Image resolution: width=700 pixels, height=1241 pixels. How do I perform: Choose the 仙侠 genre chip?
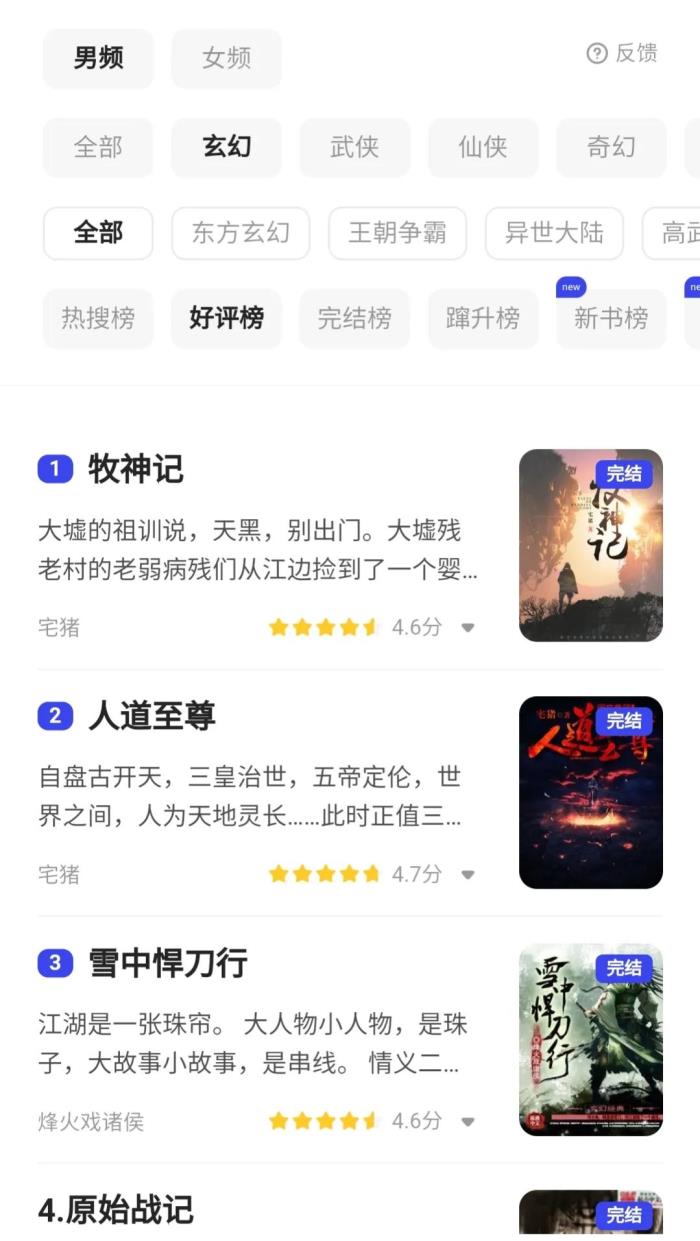click(x=483, y=147)
